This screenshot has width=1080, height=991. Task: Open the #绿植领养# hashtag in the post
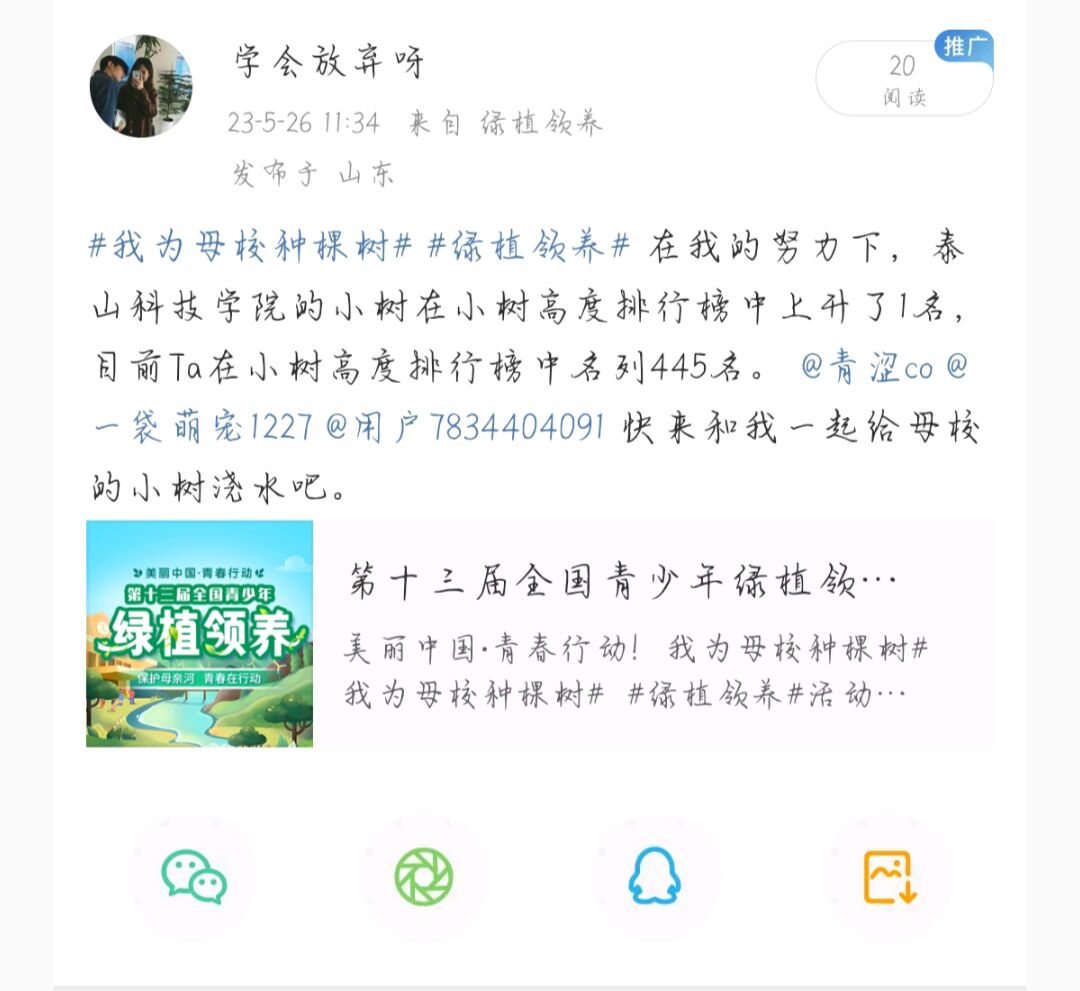pyautogui.click(x=530, y=246)
